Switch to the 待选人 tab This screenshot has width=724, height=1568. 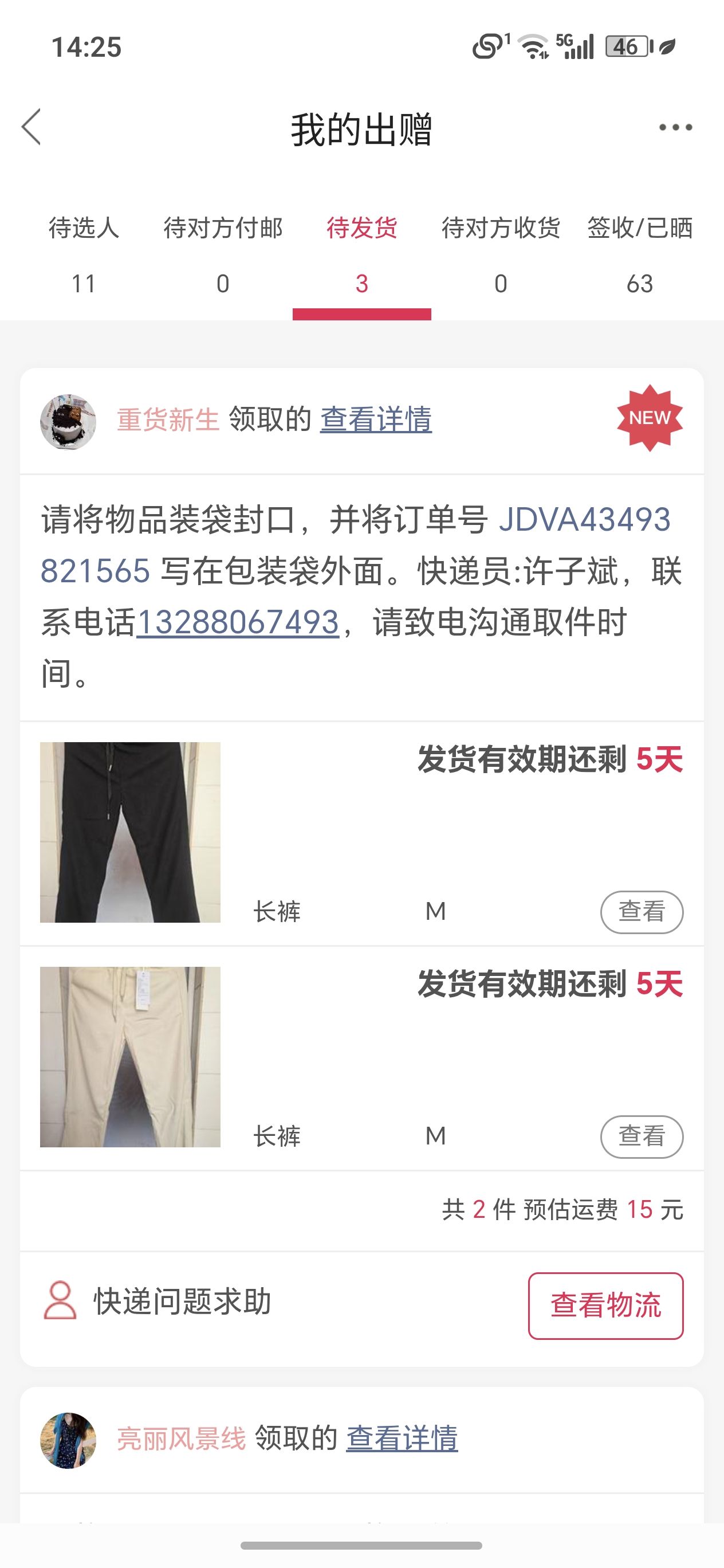point(84,254)
